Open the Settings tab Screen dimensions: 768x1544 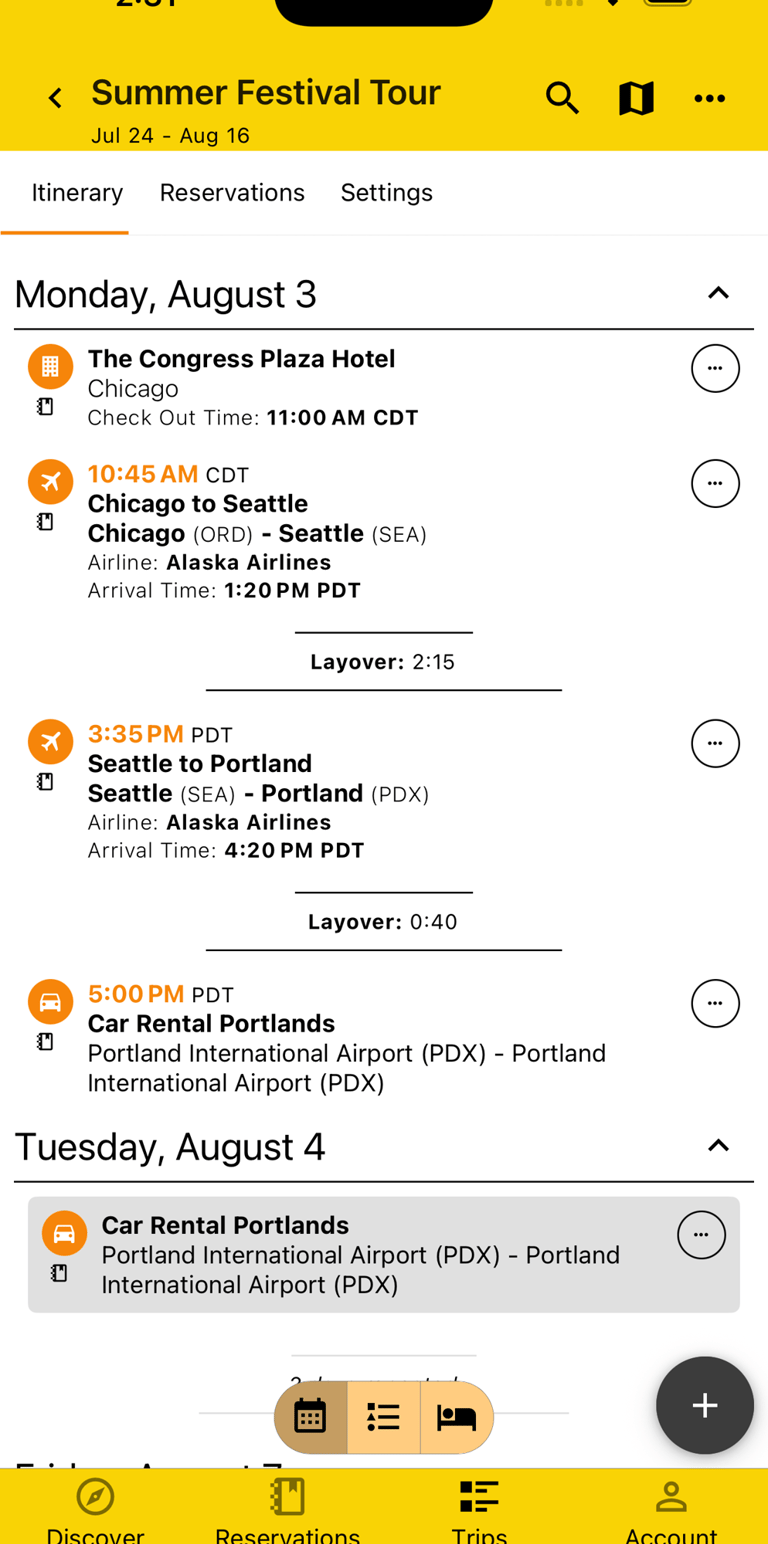pos(386,192)
